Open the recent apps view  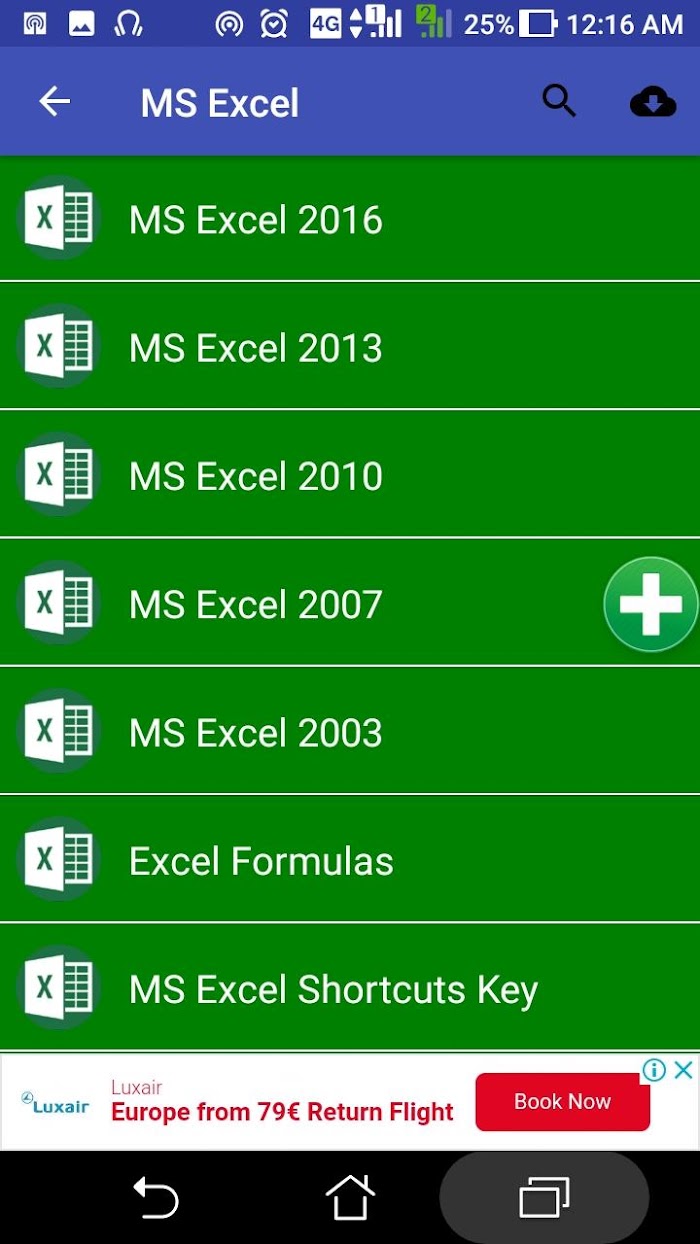544,1197
